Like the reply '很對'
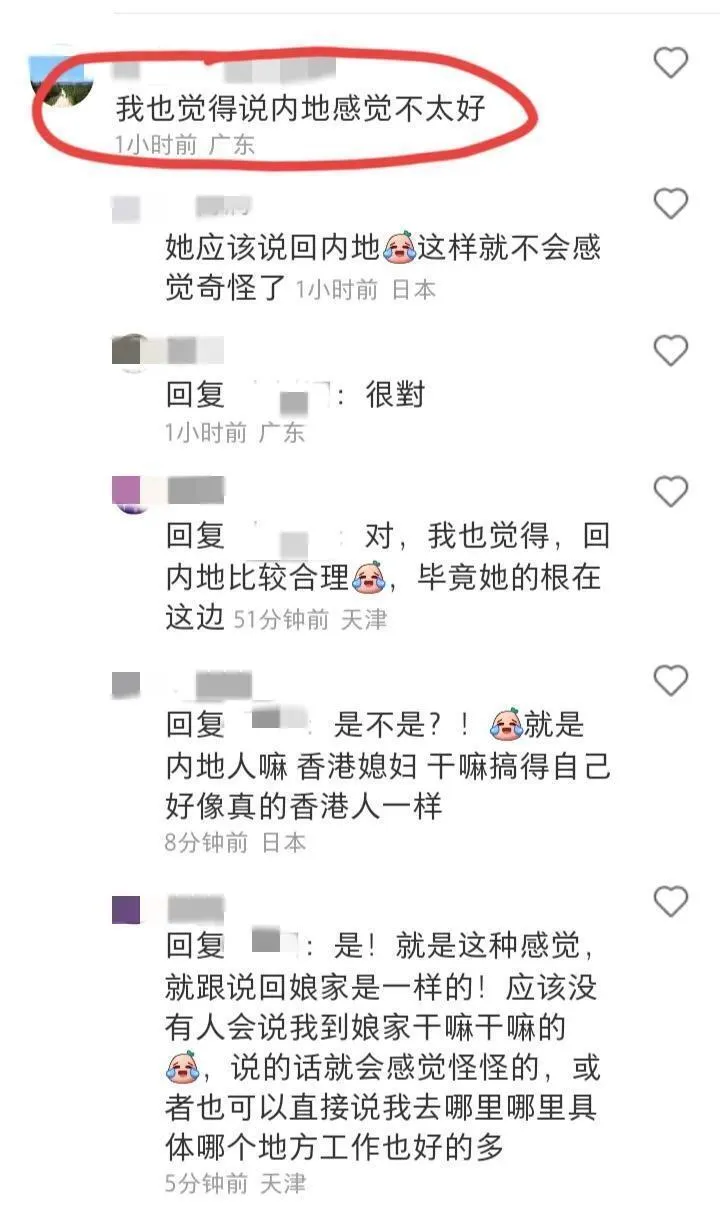 pyautogui.click(x=671, y=351)
